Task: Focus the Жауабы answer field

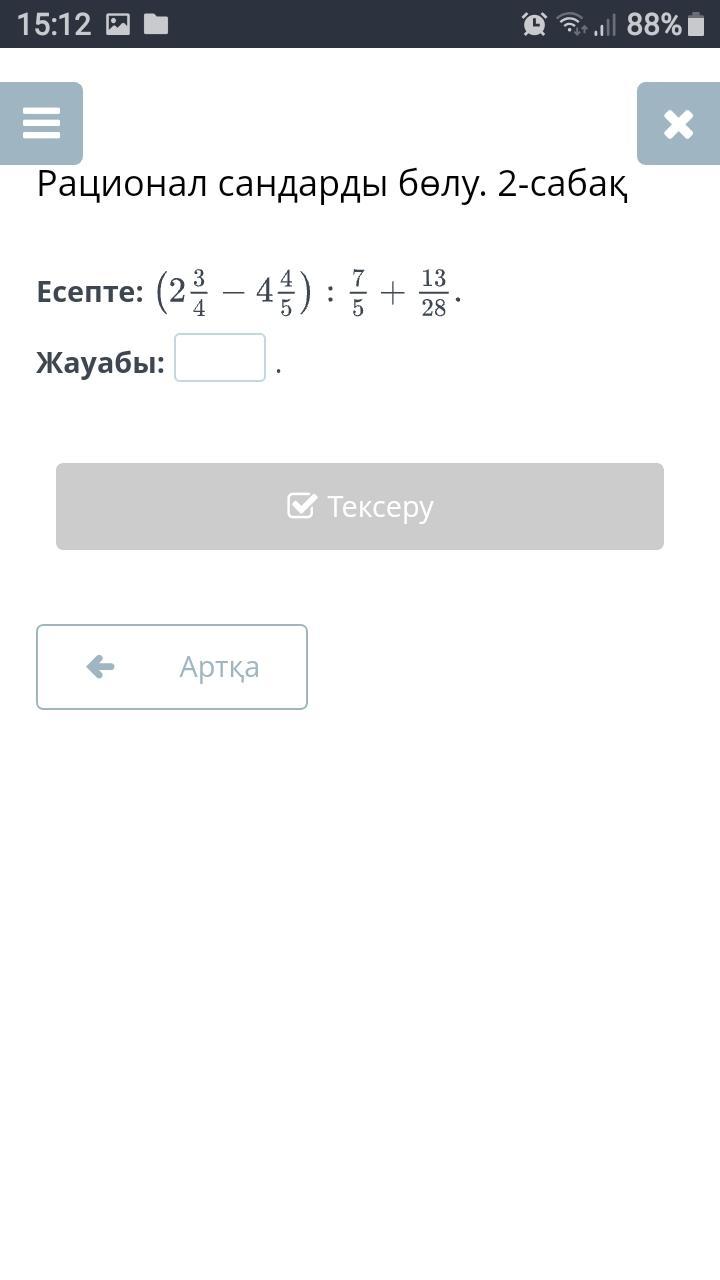Action: [220, 358]
